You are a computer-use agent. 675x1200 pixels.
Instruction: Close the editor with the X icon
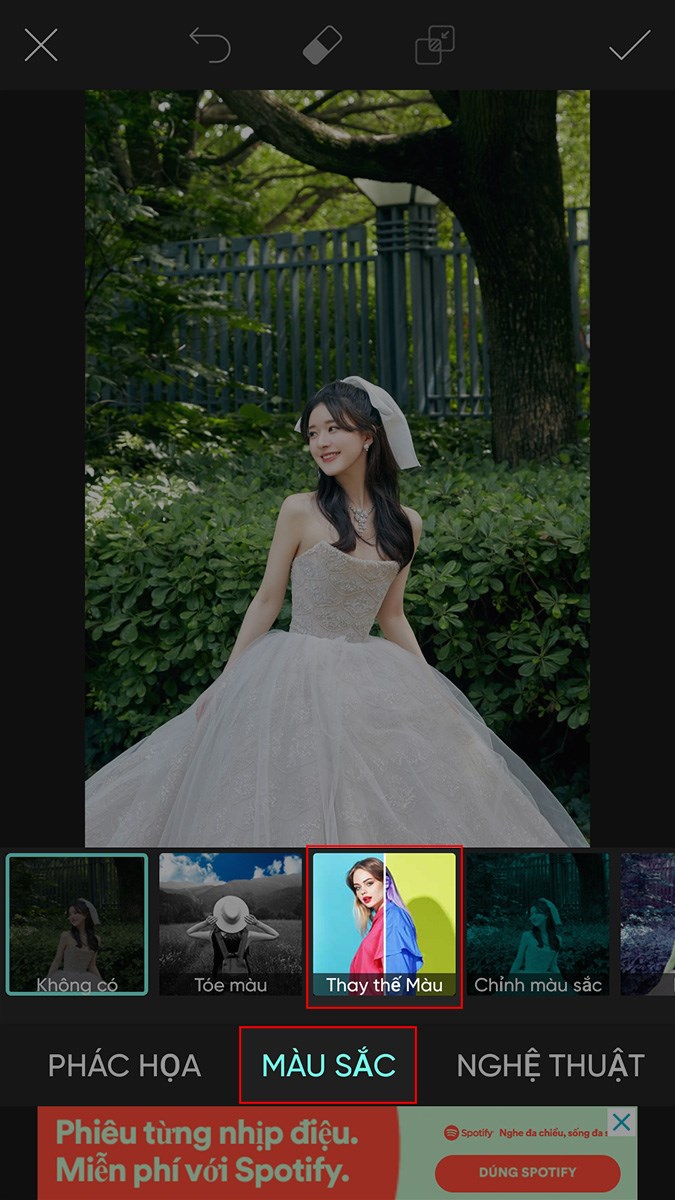coord(41,45)
